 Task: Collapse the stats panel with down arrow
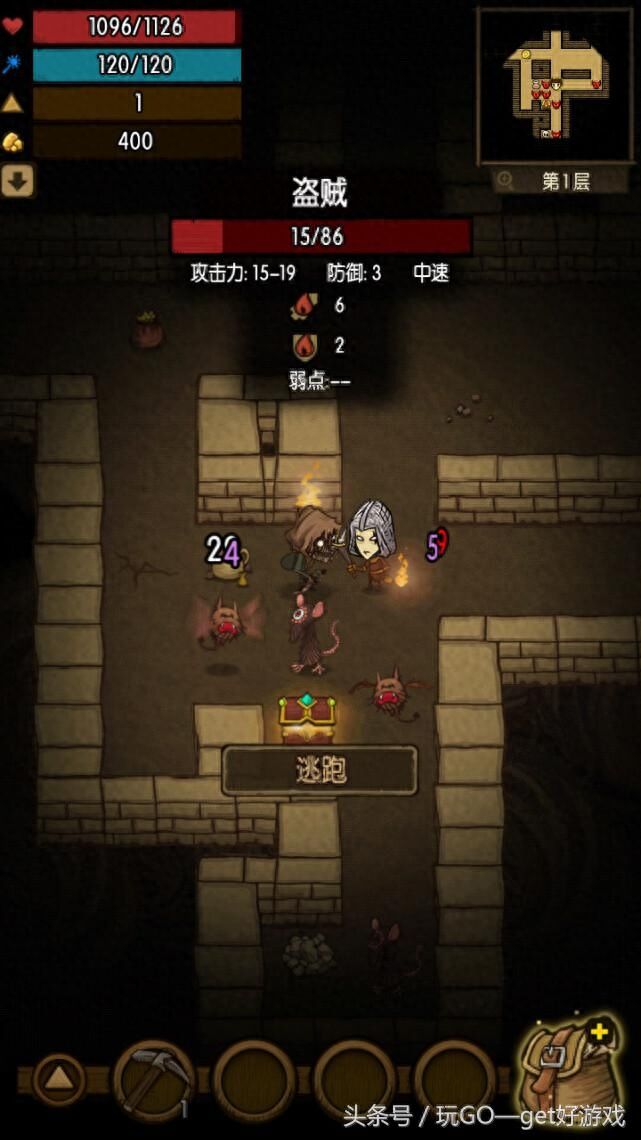[18, 181]
